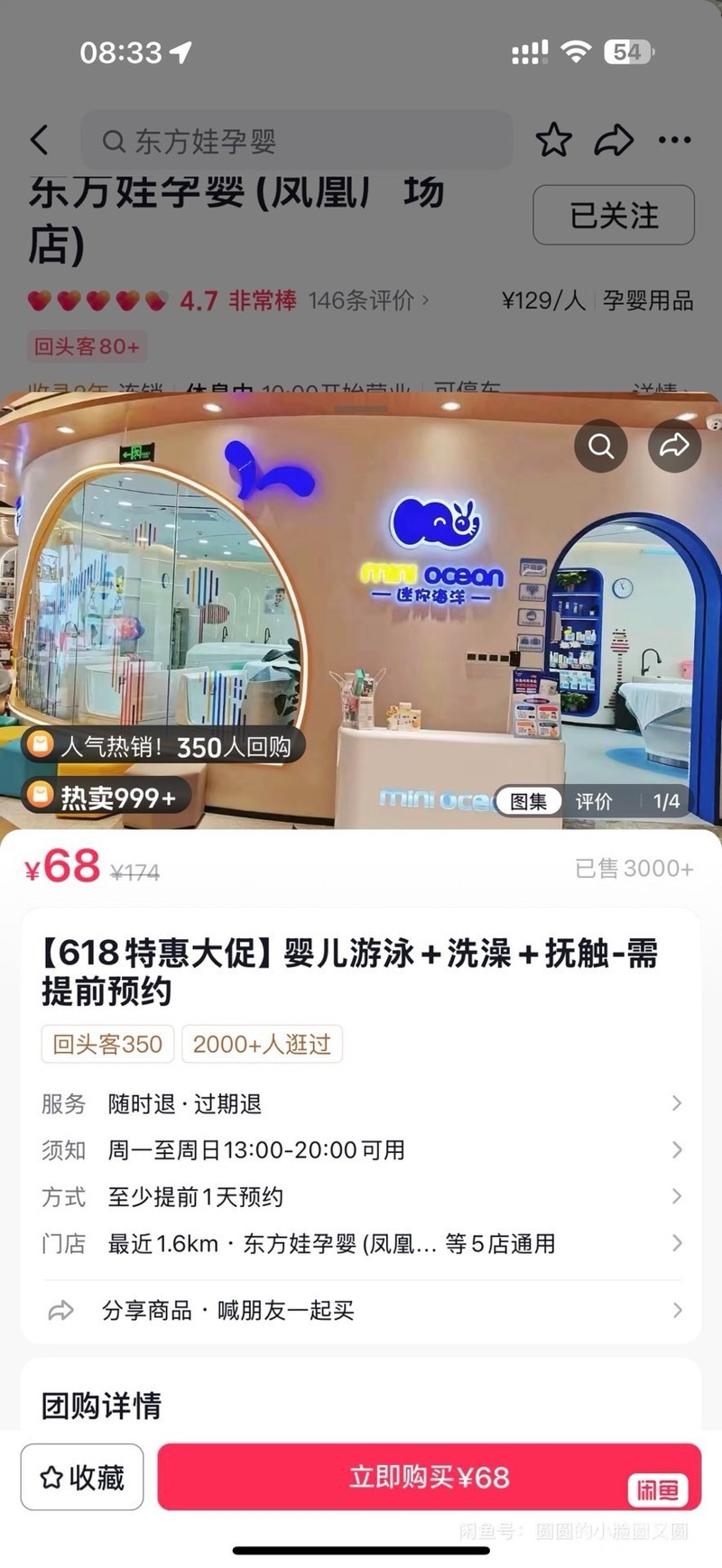The image size is (722, 1568).
Task: Tap the 已关注 follow button
Action: (614, 216)
